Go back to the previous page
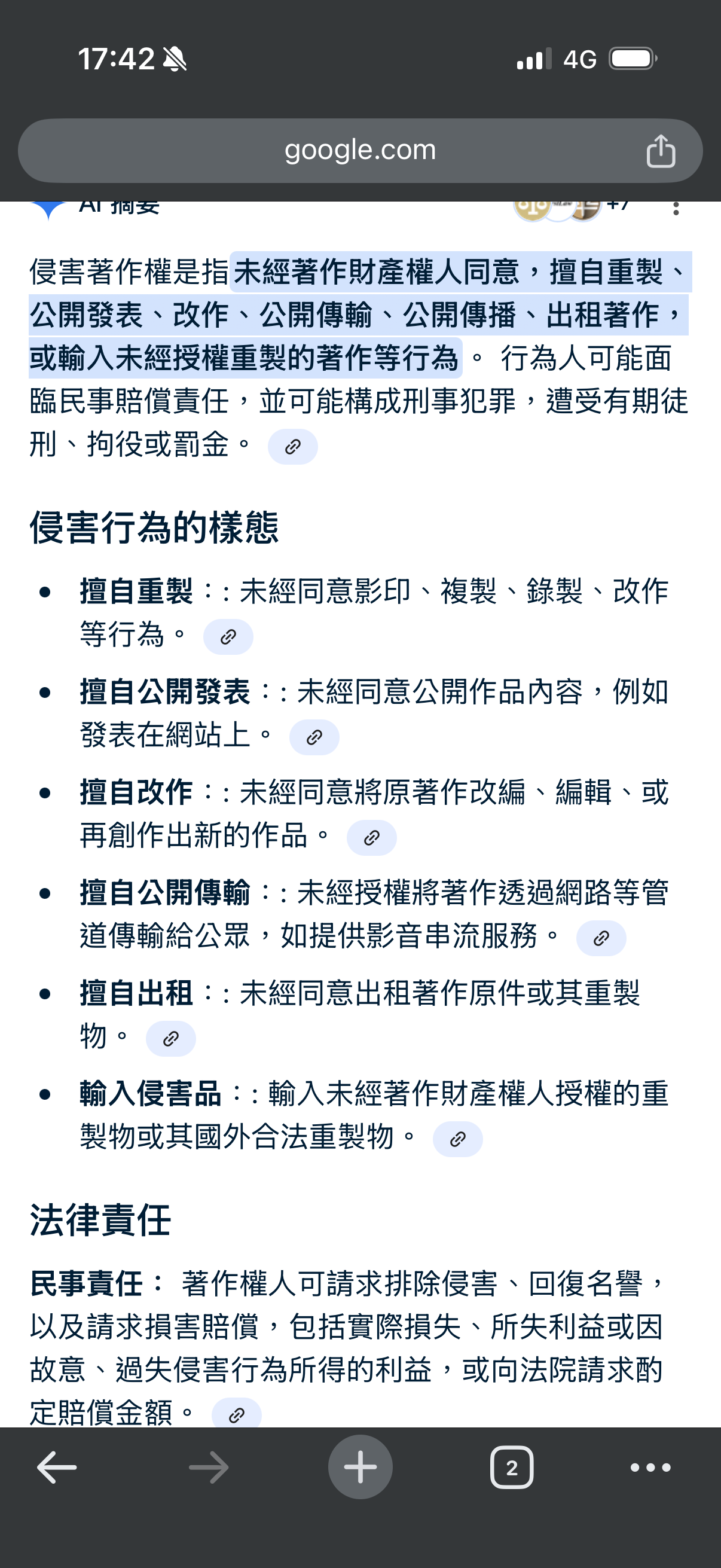Image resolution: width=721 pixels, height=1568 pixels. tap(57, 1468)
